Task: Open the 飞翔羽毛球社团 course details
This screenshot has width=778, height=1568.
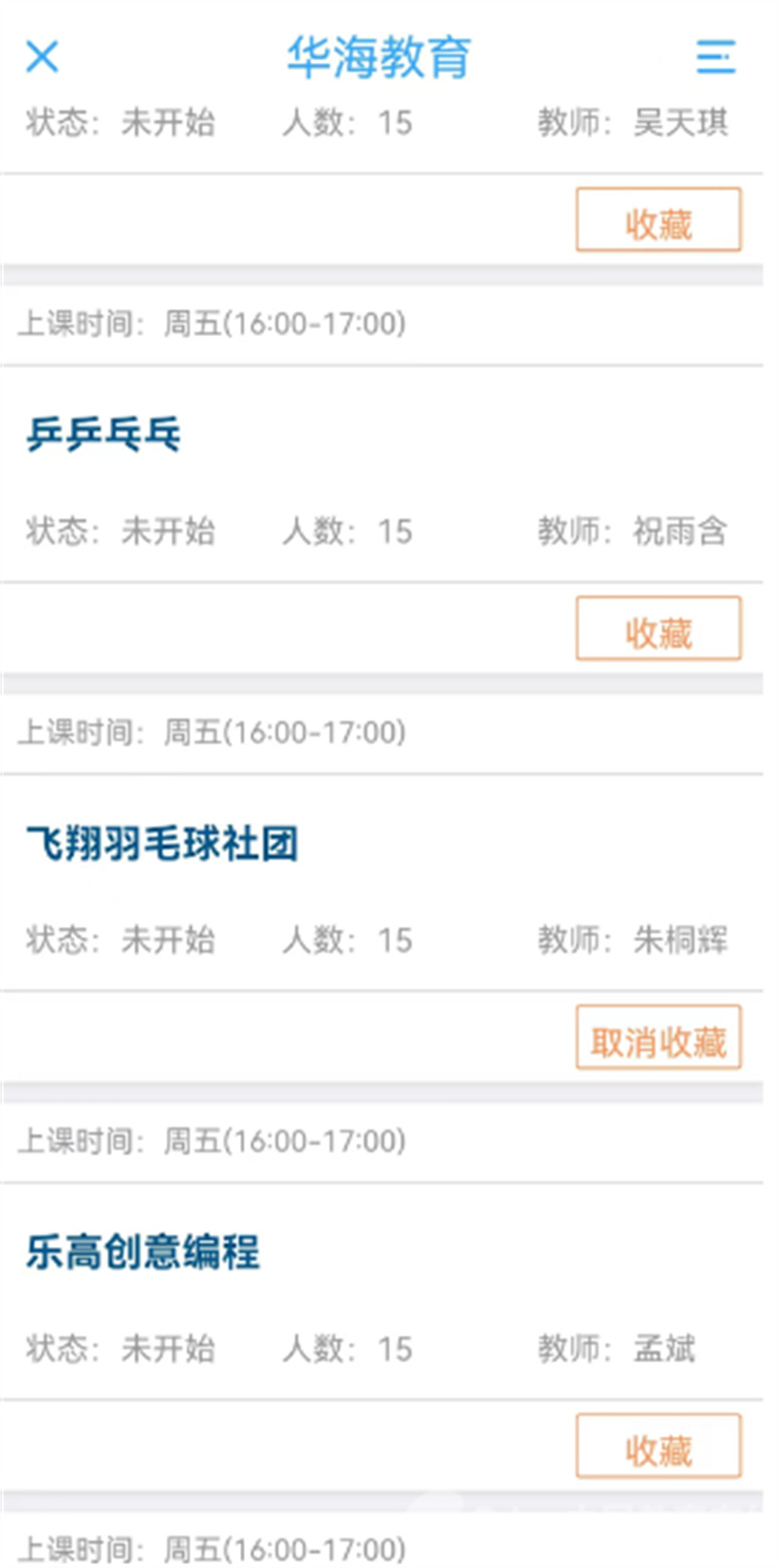Action: pos(161,843)
